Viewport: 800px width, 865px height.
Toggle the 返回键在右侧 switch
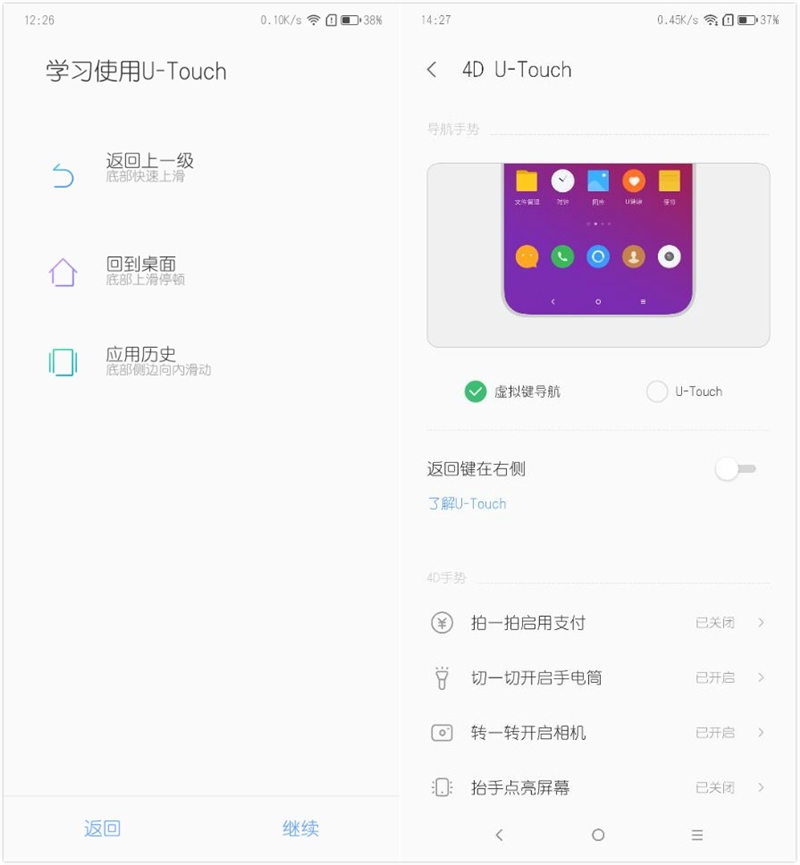coord(736,468)
